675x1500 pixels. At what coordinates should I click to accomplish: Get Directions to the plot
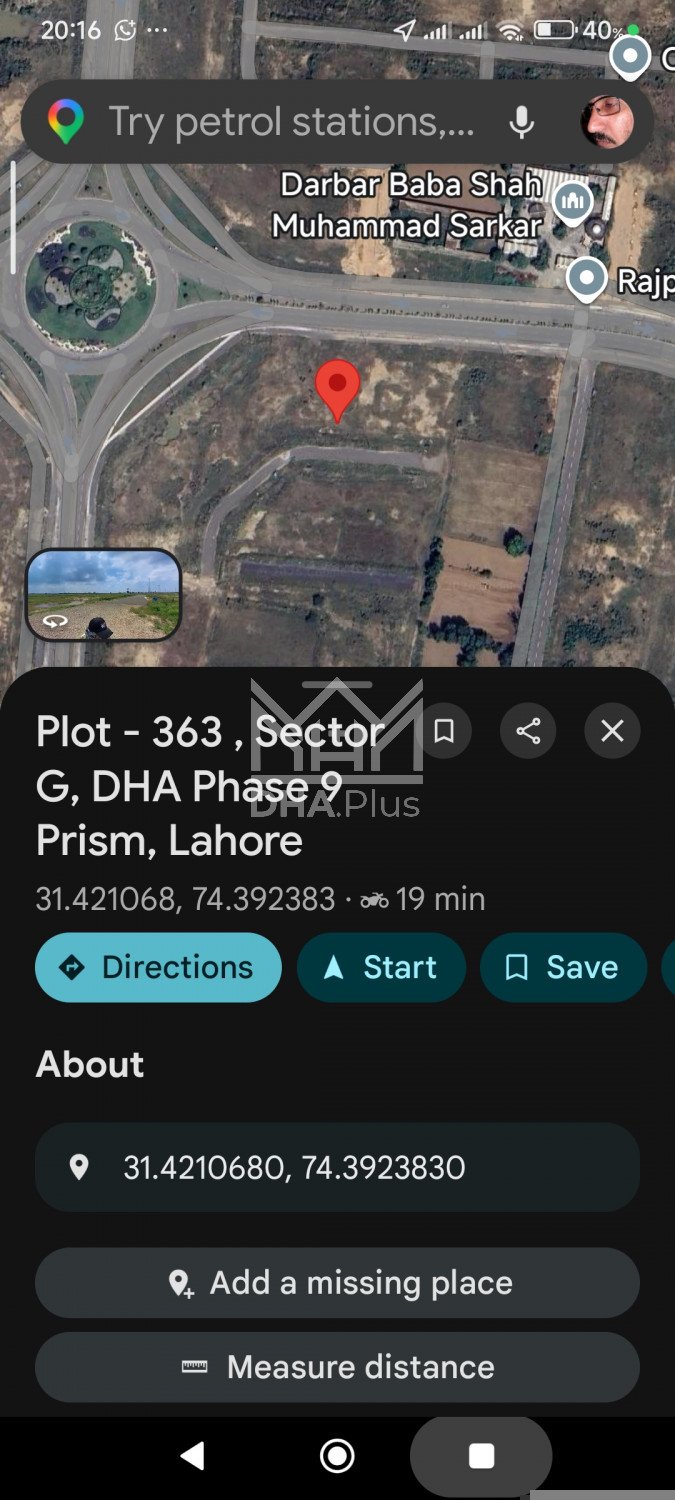tap(158, 967)
